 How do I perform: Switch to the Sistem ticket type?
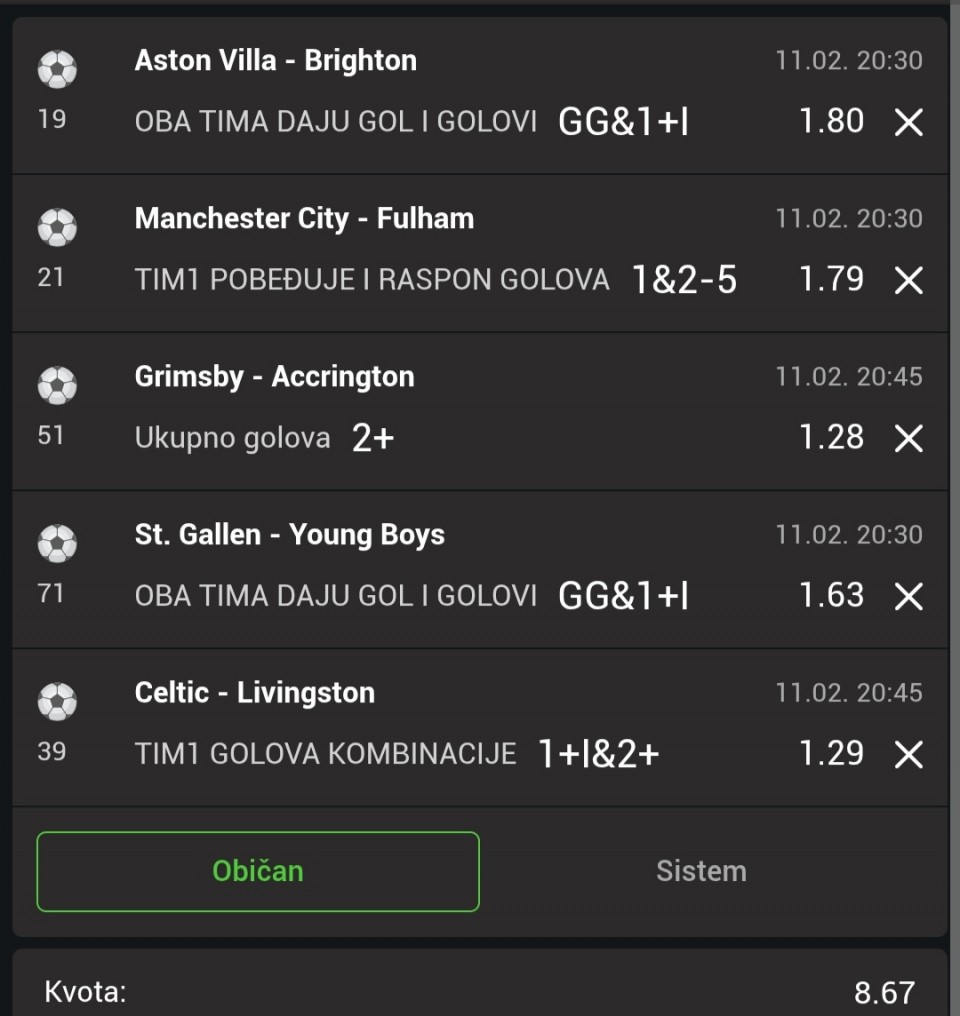click(701, 871)
